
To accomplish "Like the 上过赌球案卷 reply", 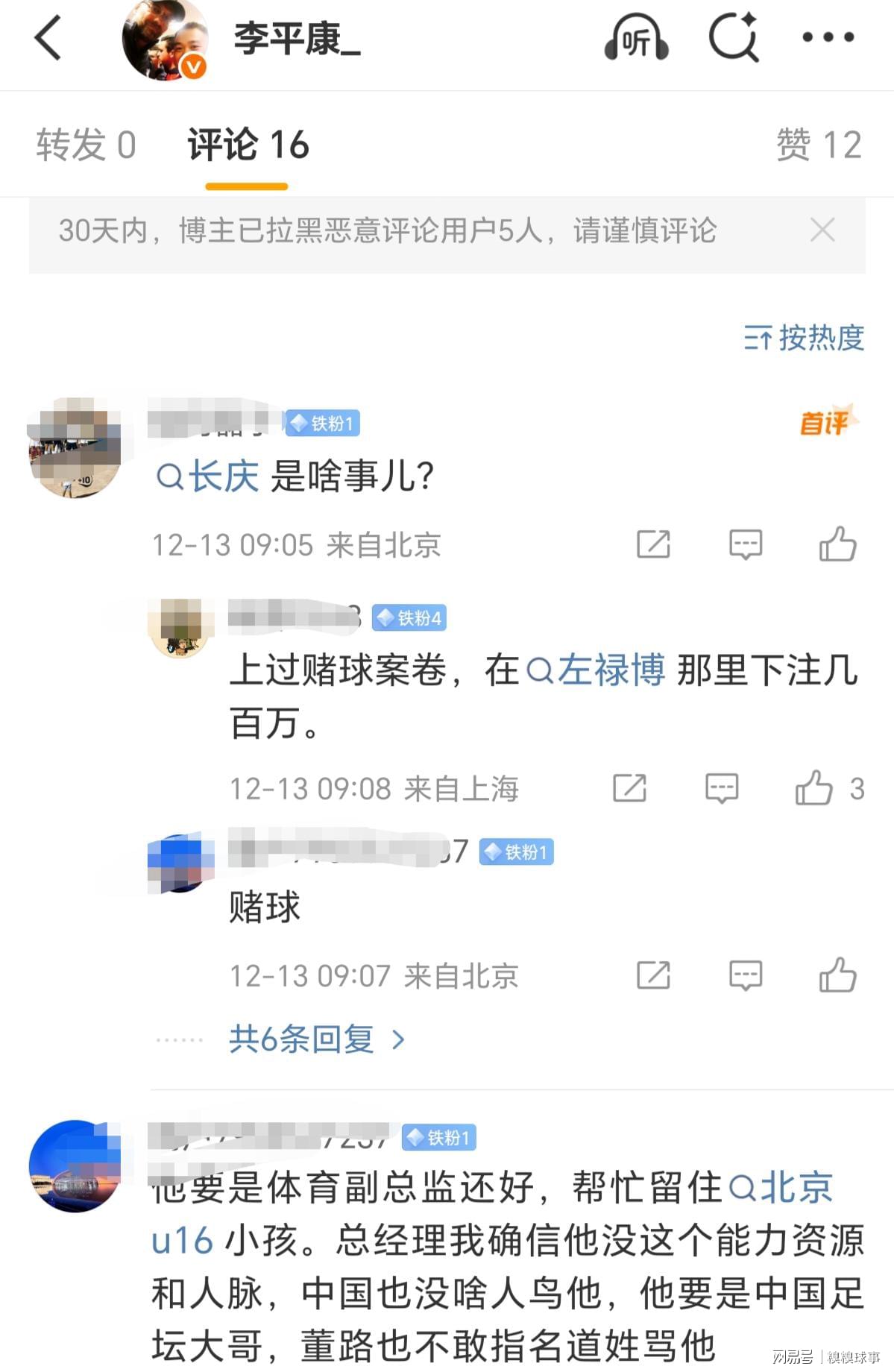I will coord(813,788).
